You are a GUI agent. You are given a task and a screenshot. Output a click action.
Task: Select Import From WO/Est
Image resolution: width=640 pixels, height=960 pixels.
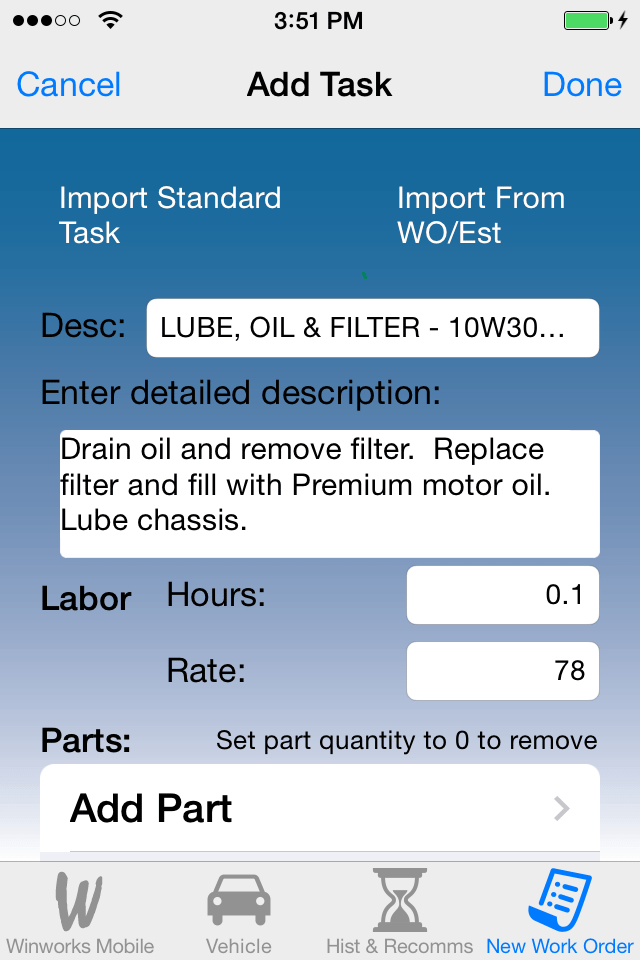481,215
